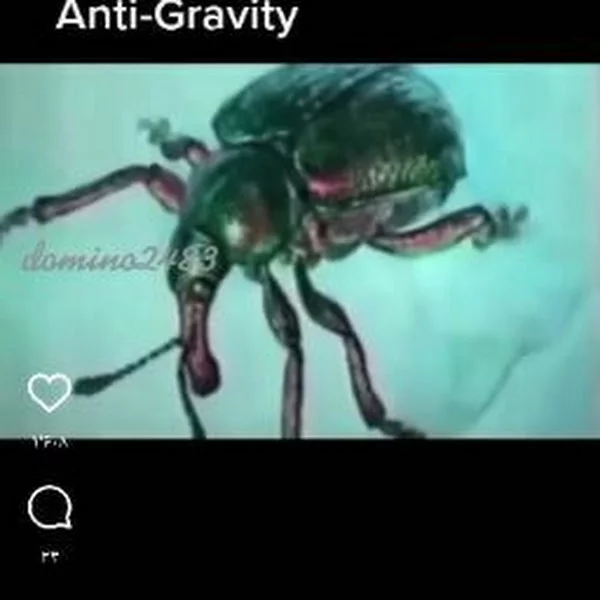Pause the beetle video playback

pos(300,250)
